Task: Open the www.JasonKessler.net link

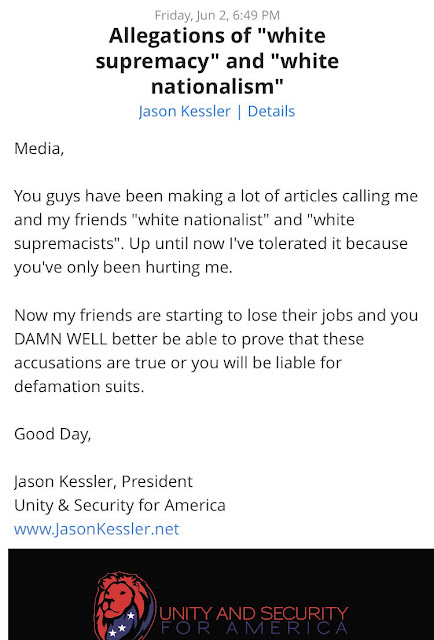Action: 97,529
